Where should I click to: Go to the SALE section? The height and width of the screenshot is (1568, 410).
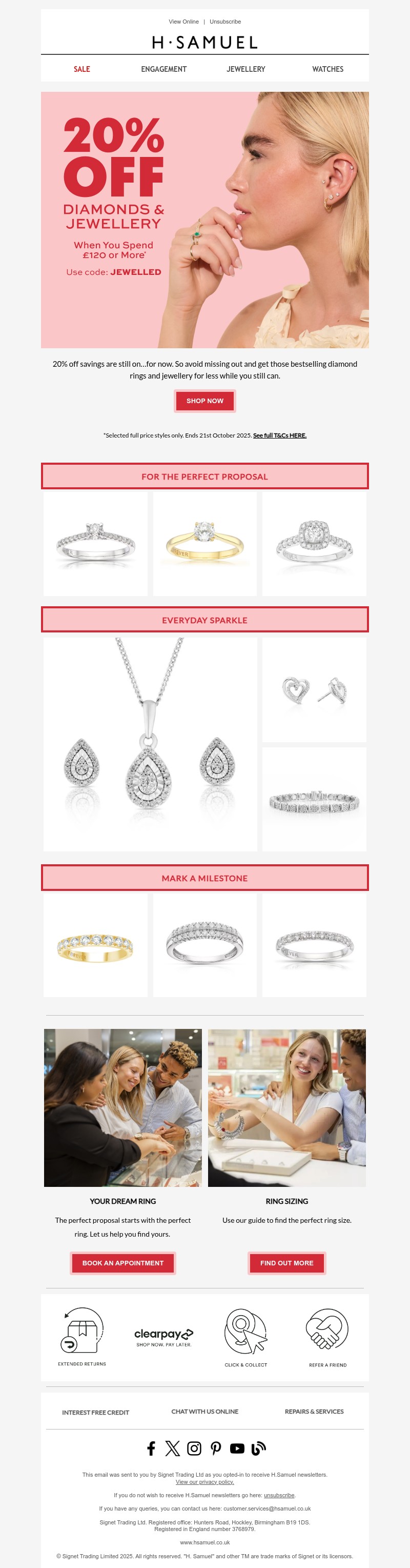pyautogui.click(x=81, y=69)
